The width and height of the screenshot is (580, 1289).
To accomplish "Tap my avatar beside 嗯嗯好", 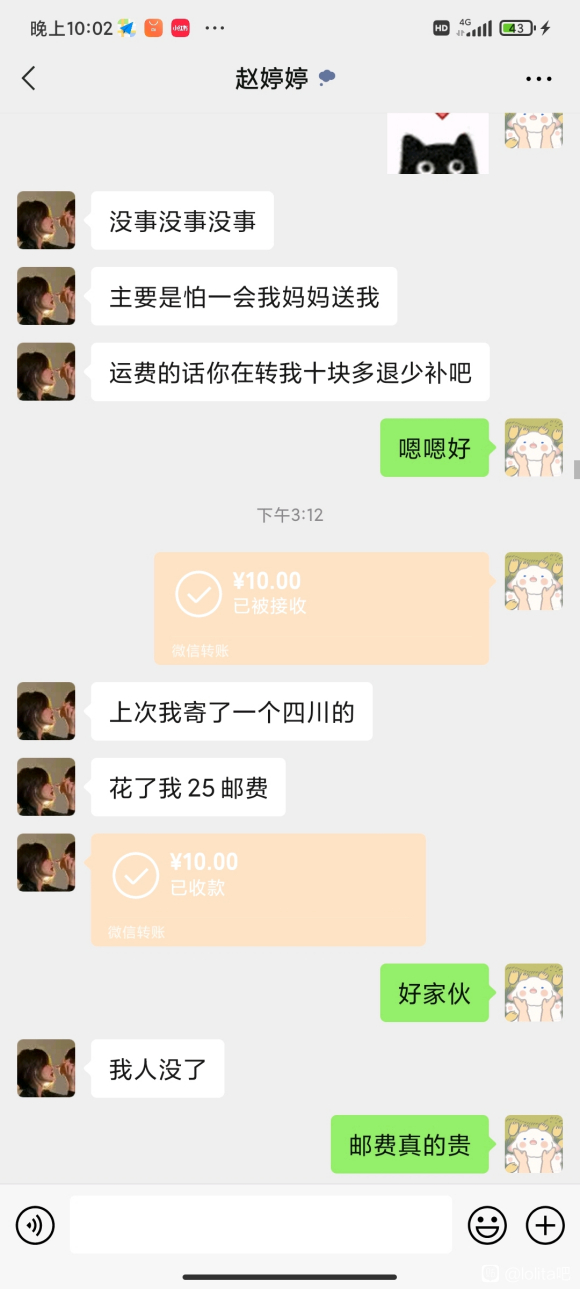I will coord(534,447).
